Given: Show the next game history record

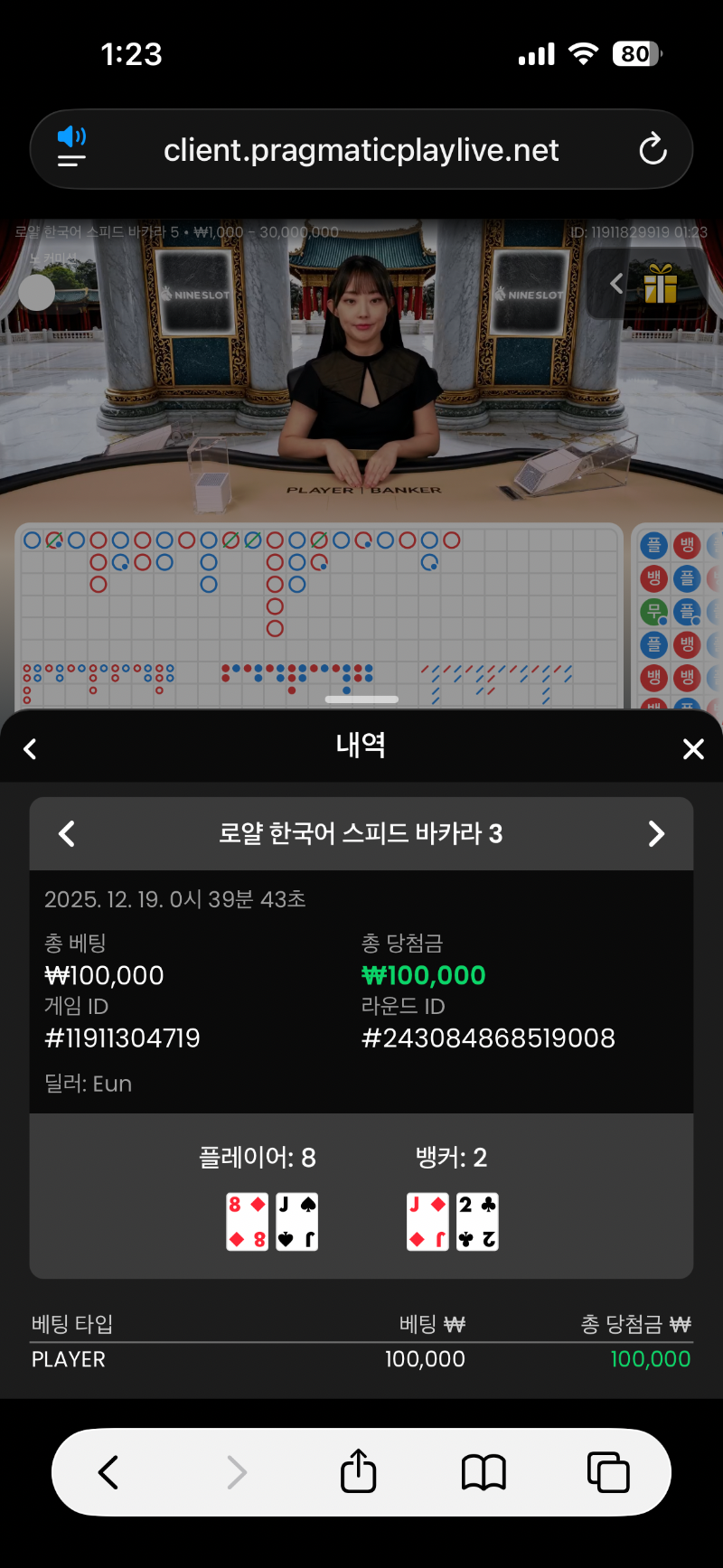Looking at the screenshot, I should pos(656,833).
